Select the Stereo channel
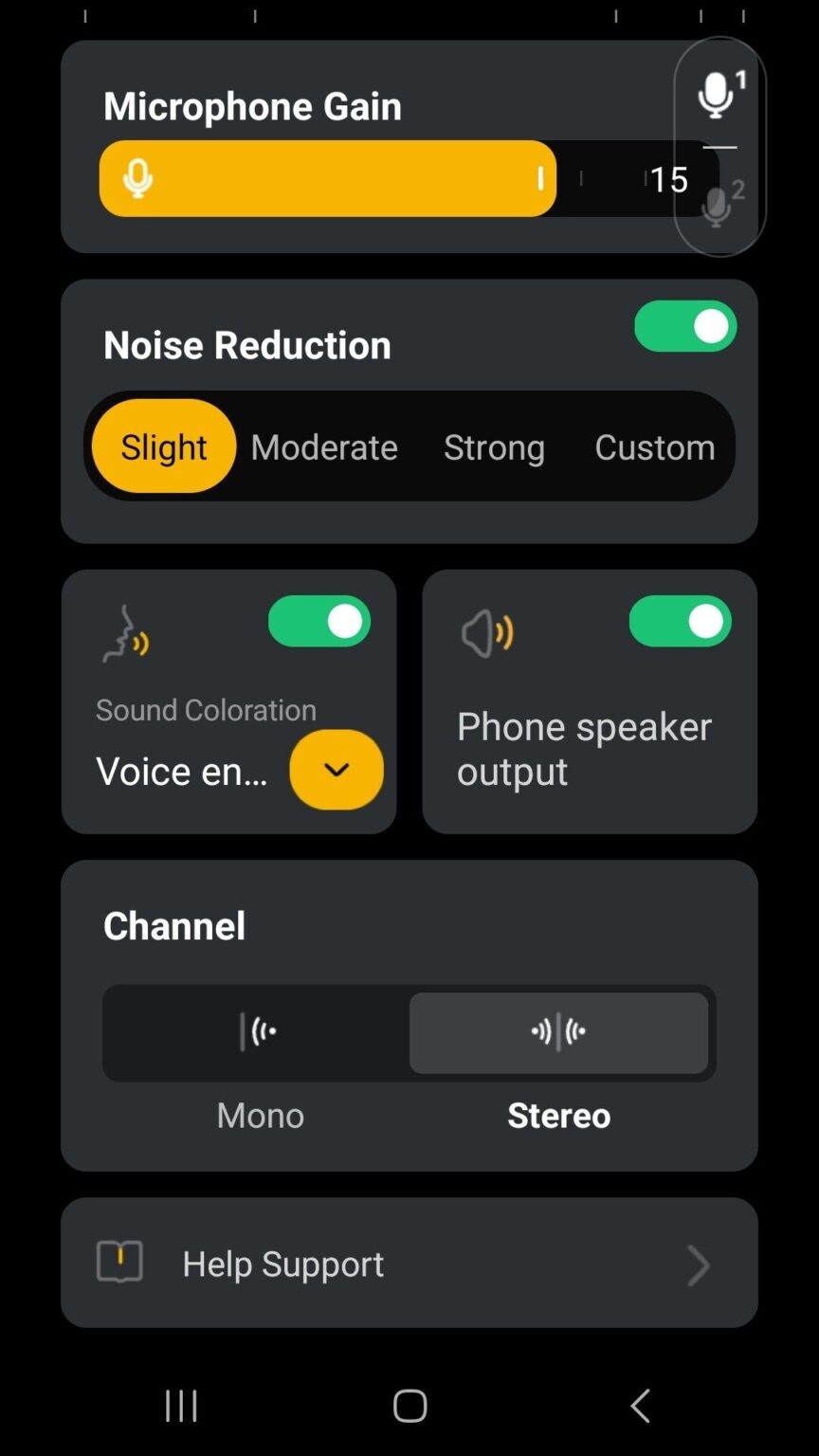 point(558,1033)
